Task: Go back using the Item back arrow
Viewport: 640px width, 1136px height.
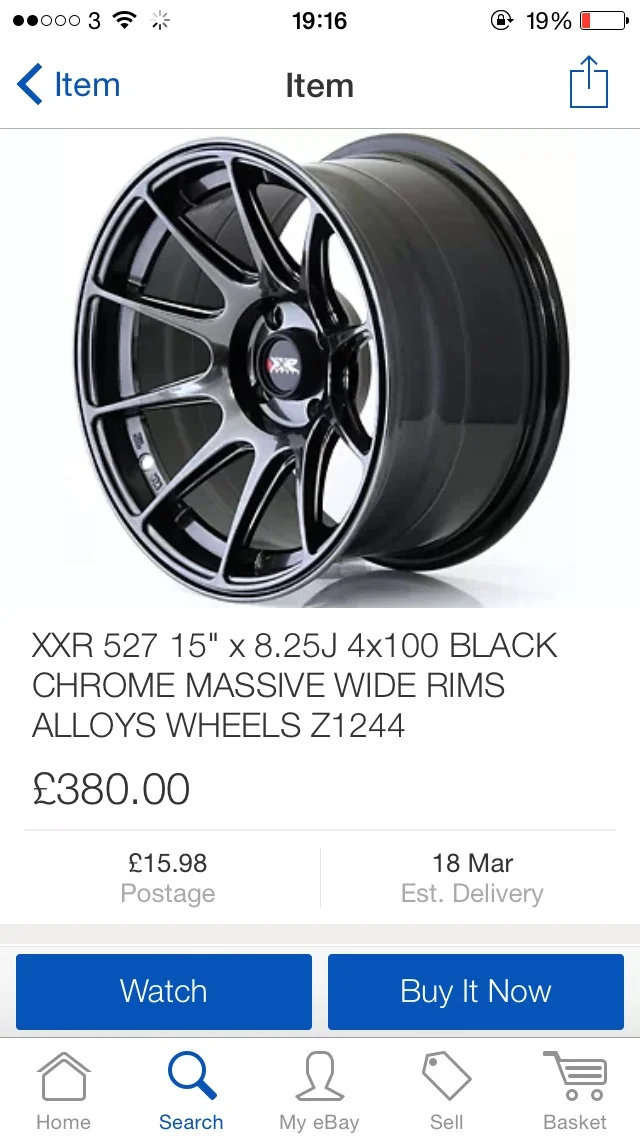Action: click(68, 85)
